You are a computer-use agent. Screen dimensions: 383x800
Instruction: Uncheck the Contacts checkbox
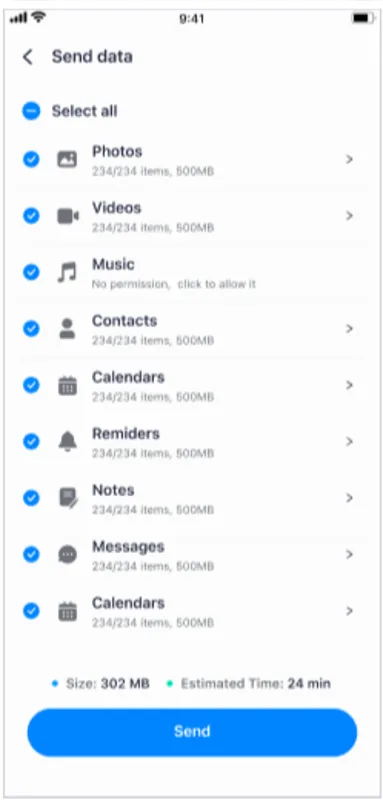point(31,329)
